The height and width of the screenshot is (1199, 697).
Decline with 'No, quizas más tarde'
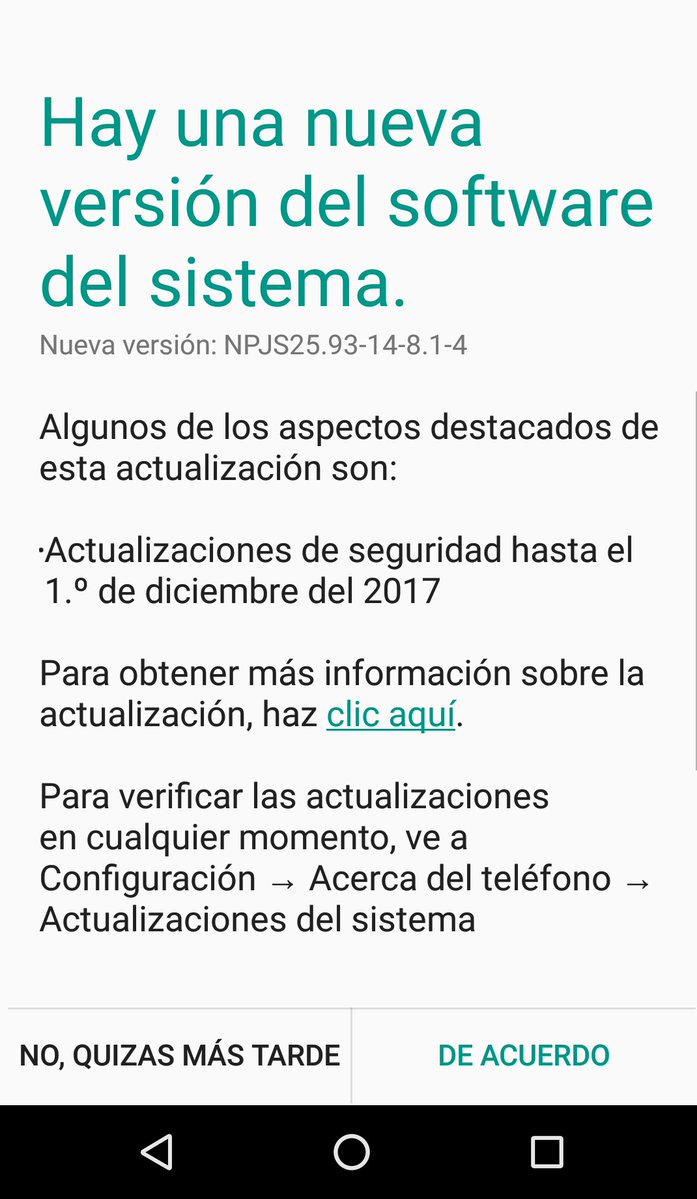tap(180, 1055)
